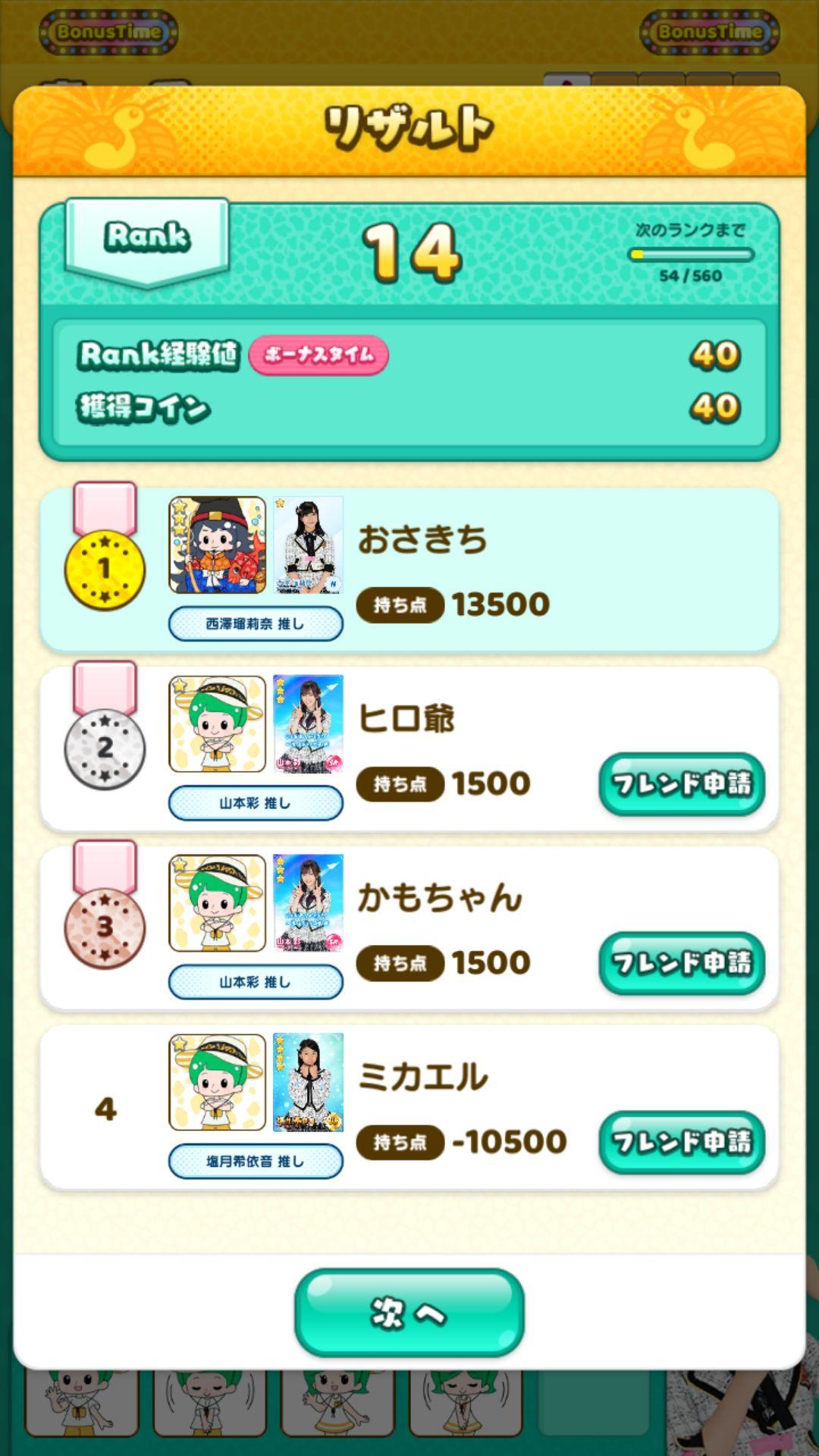Send a friend request to ヒロ爺
This screenshot has width=819, height=1456.
click(682, 784)
